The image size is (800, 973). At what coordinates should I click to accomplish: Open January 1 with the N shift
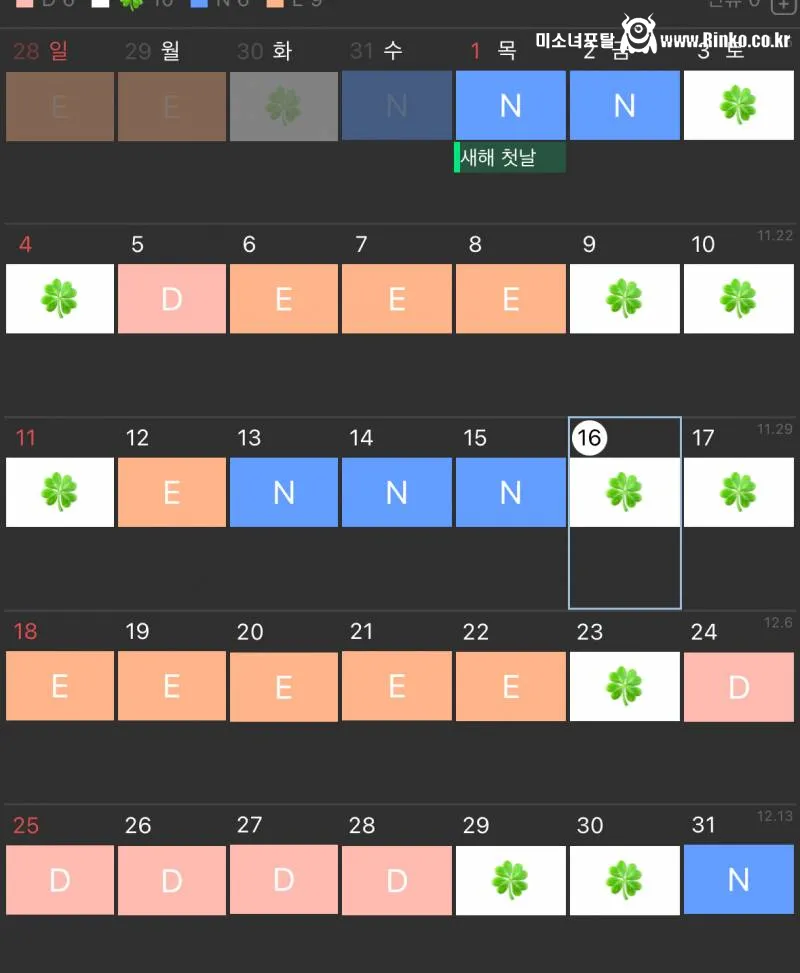[511, 105]
